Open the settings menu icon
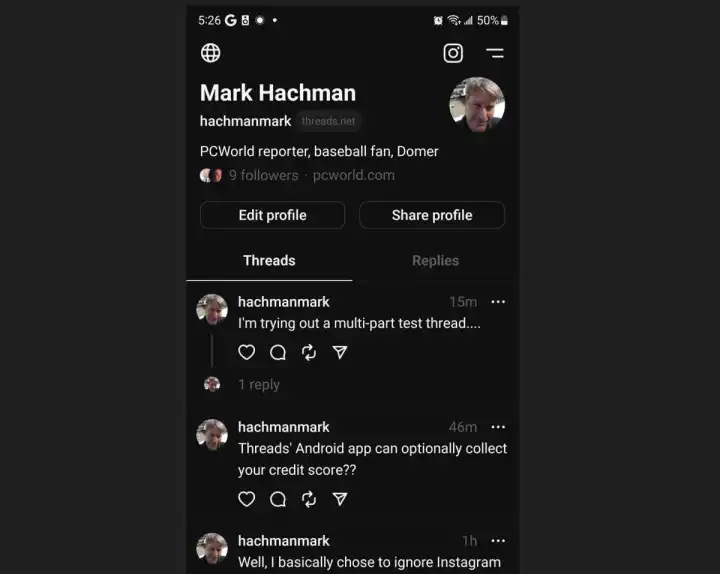Screen dimensions: 720x574 point(495,53)
